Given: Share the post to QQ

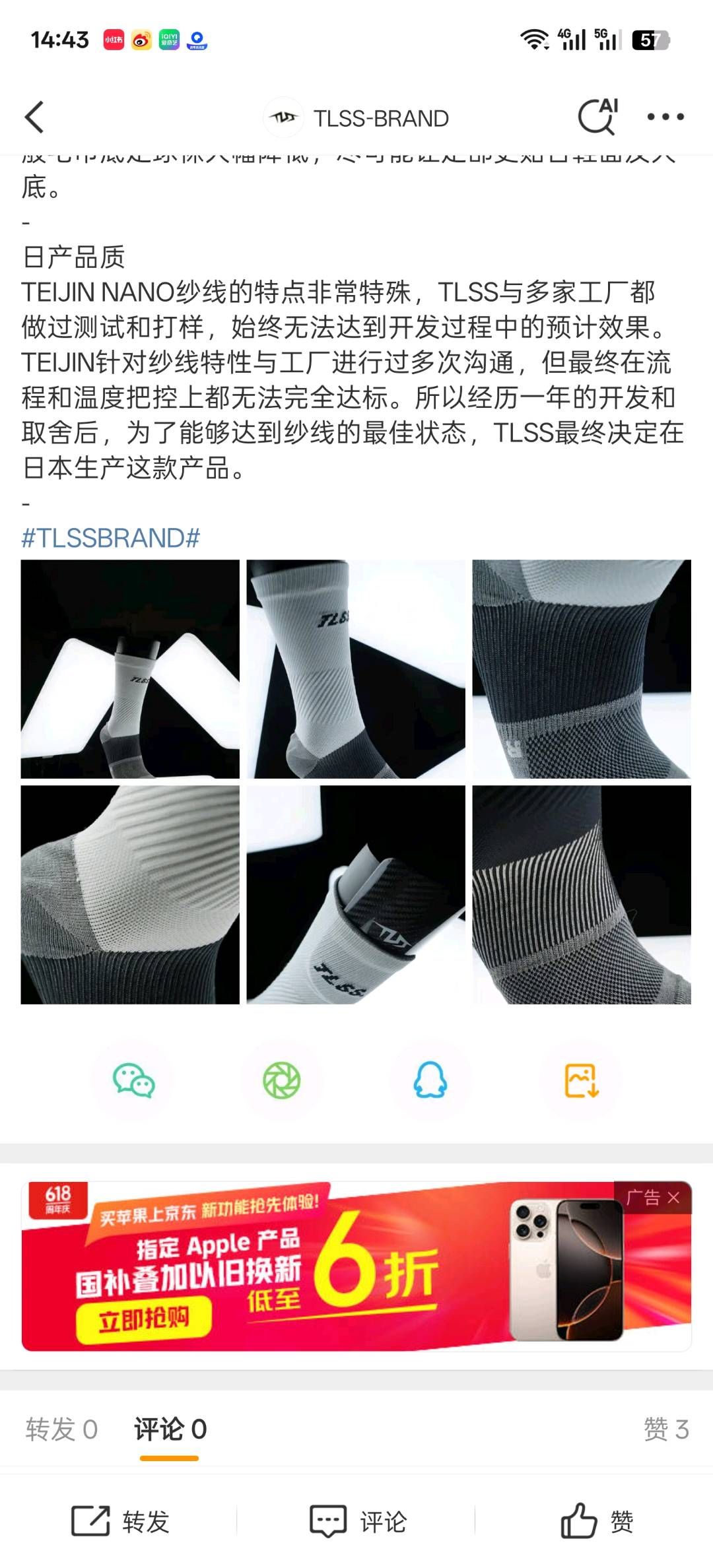Looking at the screenshot, I should pyautogui.click(x=430, y=1080).
